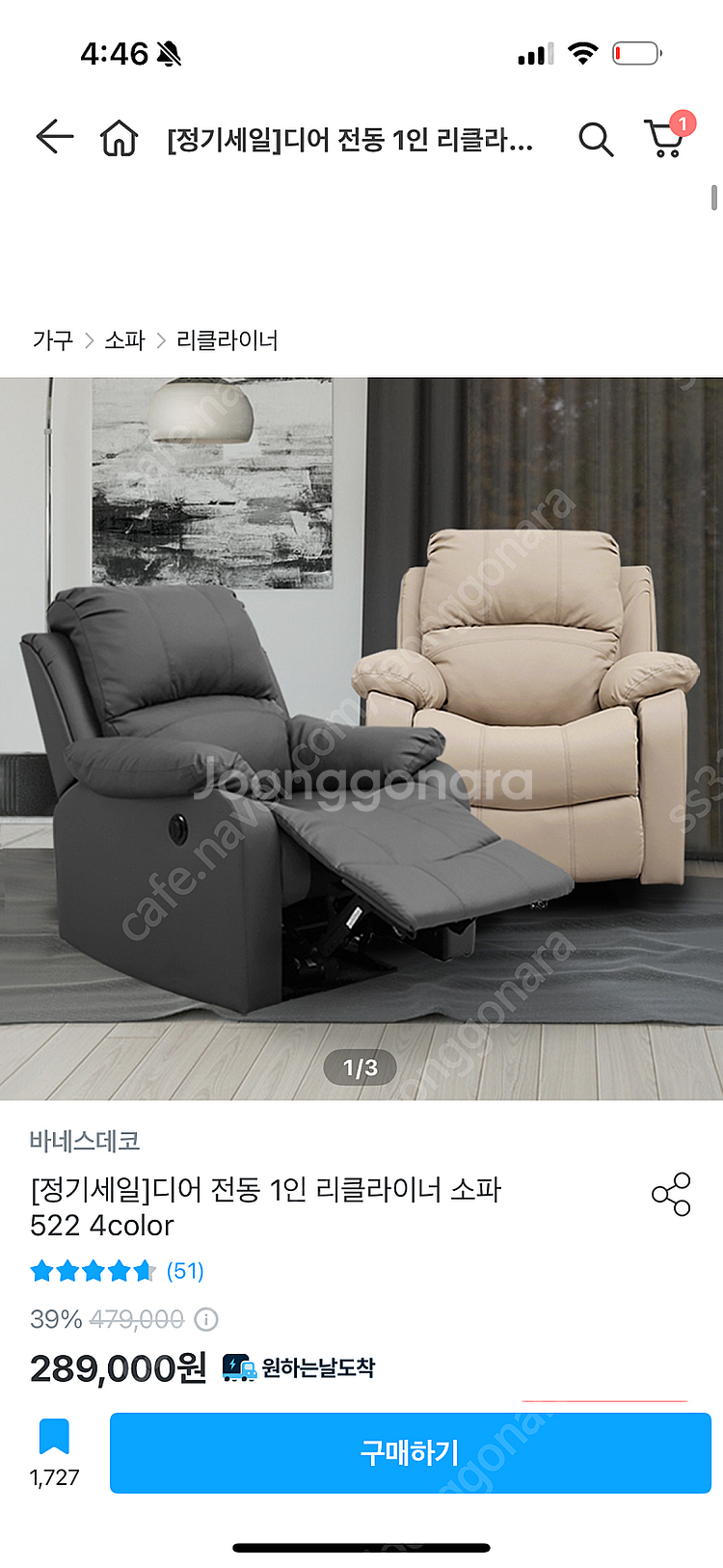Open the 51 reviews

(184, 1271)
